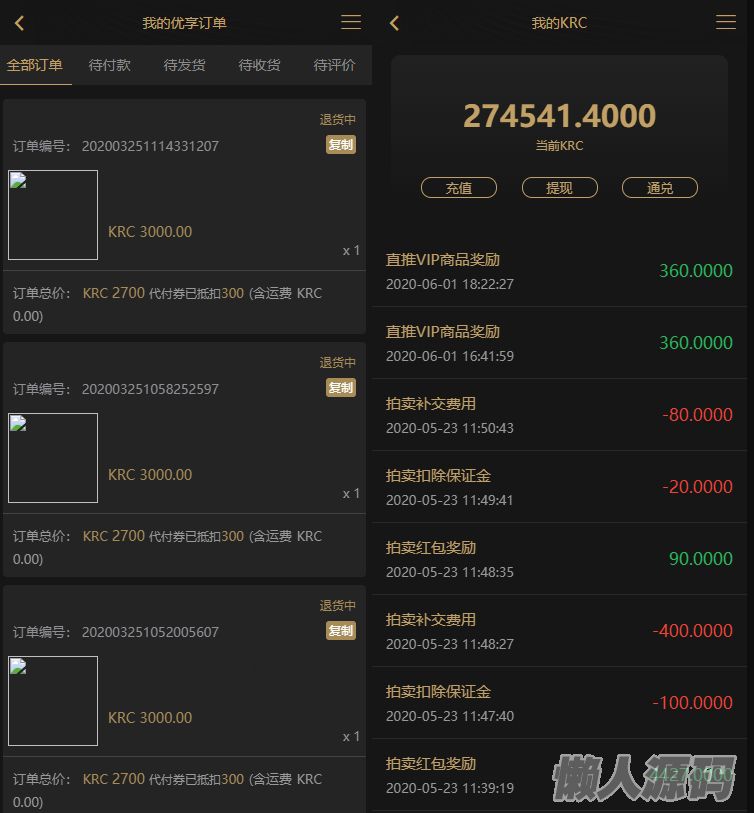Select the 待收货 tab
The height and width of the screenshot is (813, 754).
tap(260, 65)
